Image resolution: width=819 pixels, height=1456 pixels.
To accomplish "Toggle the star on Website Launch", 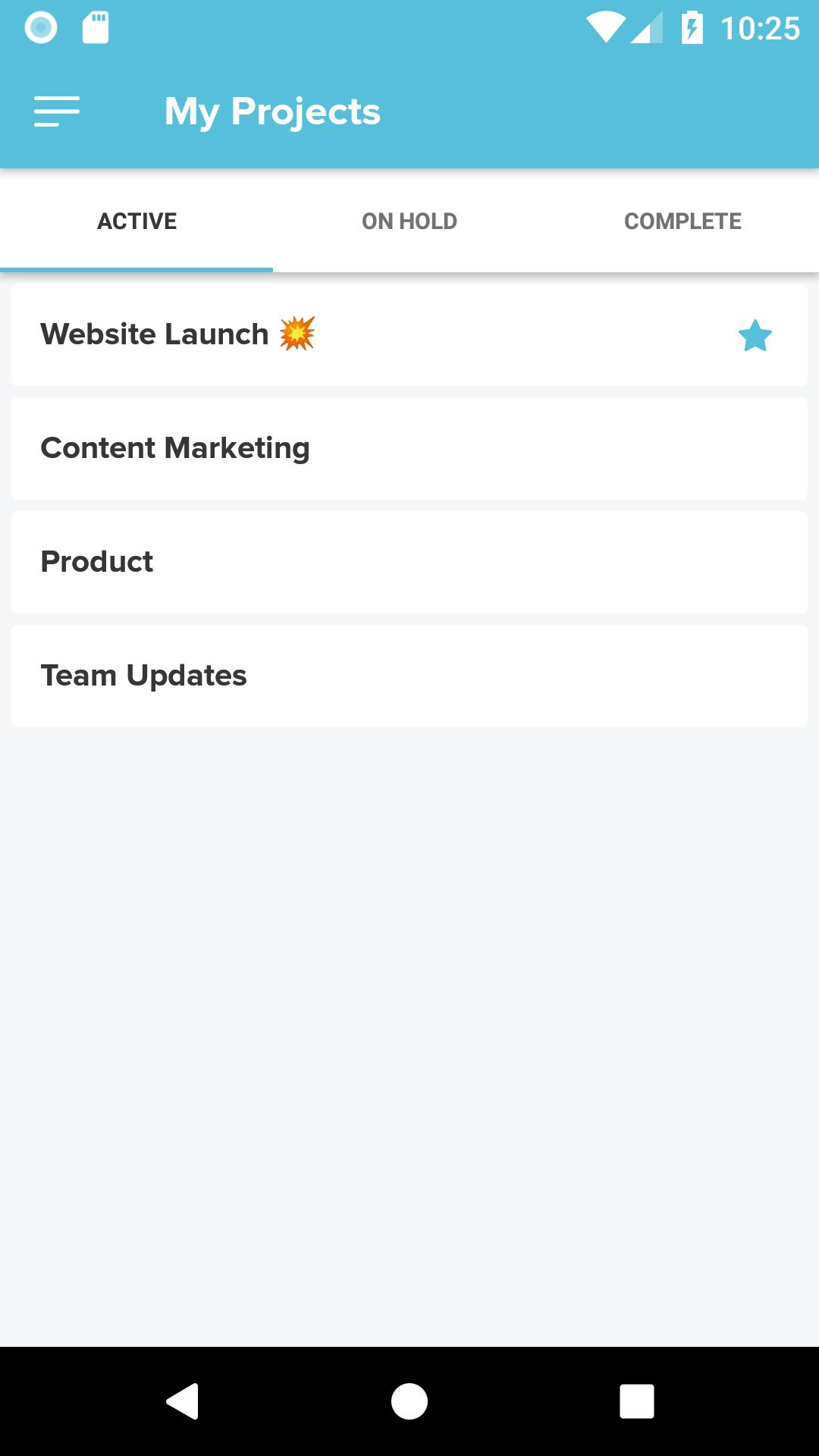I will point(755,335).
